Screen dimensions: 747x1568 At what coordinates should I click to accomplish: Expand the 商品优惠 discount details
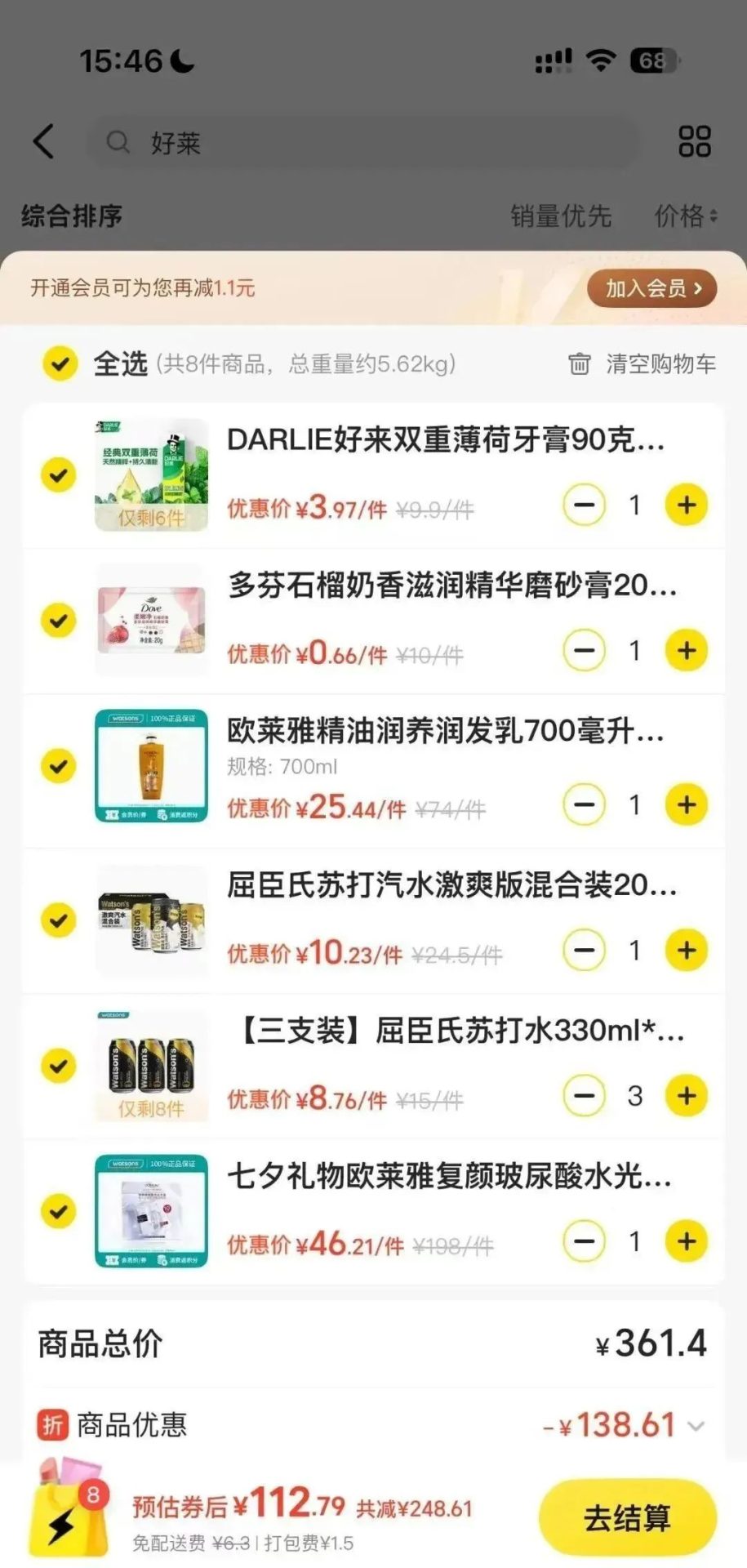tap(696, 1426)
